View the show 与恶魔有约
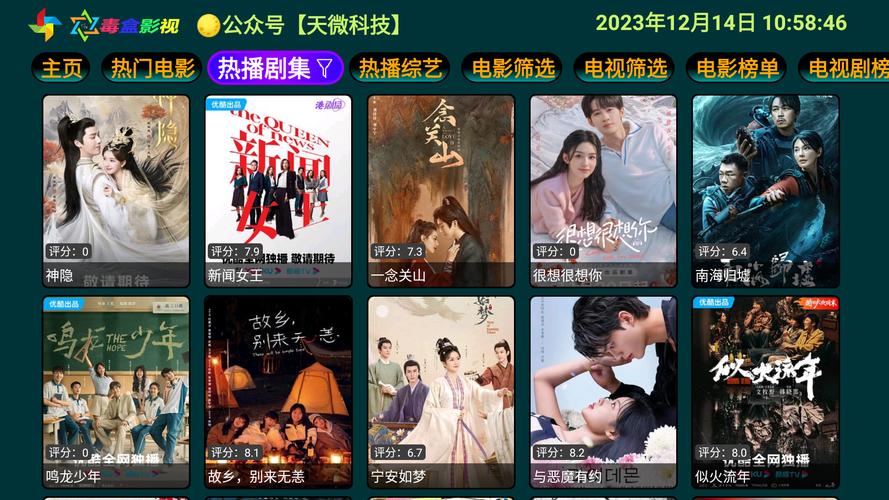 [603, 390]
